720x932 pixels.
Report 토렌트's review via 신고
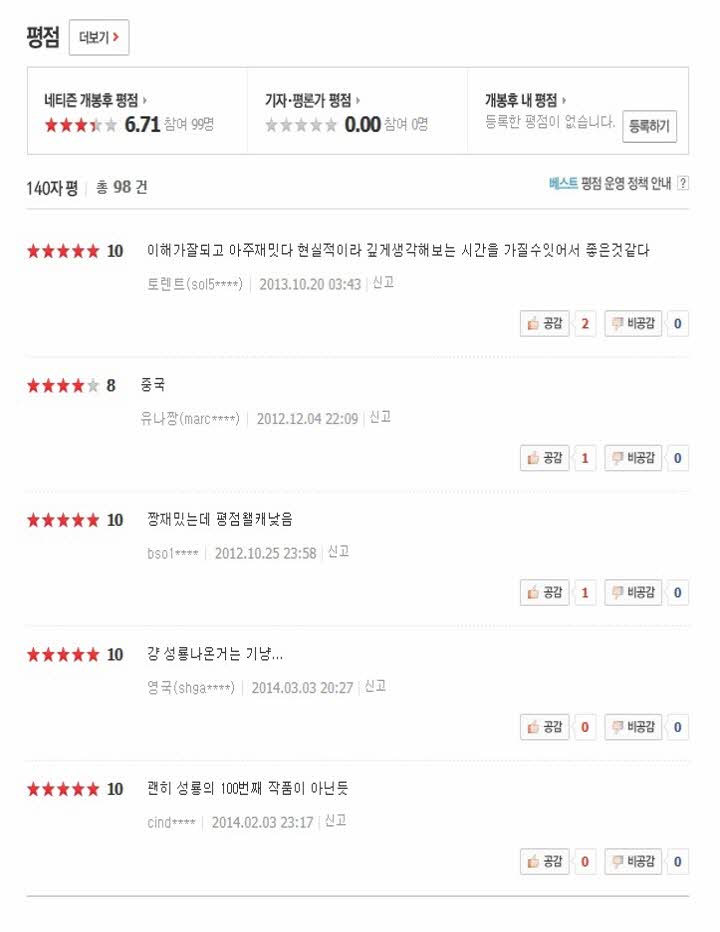(383, 282)
